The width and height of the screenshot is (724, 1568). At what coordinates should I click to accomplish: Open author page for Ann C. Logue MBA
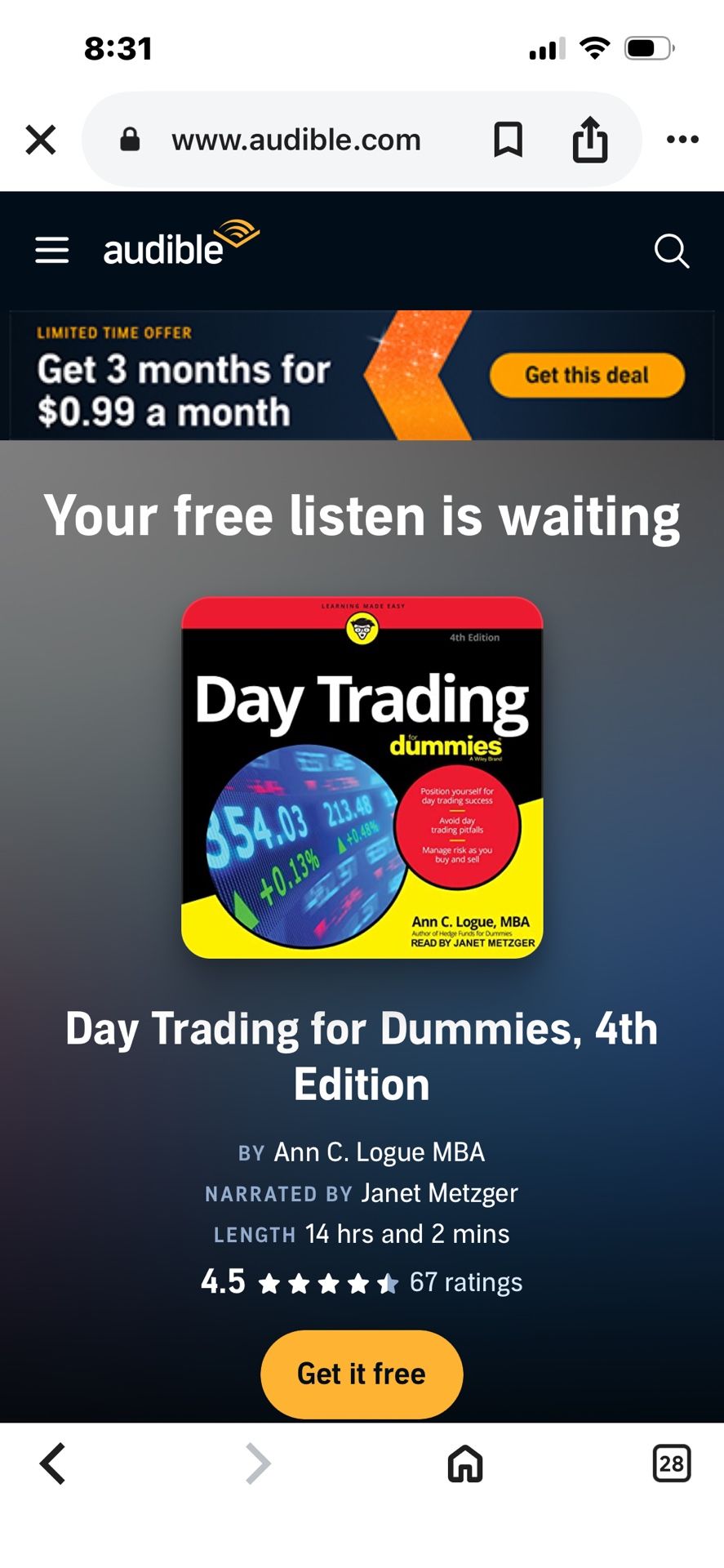pos(378,1151)
